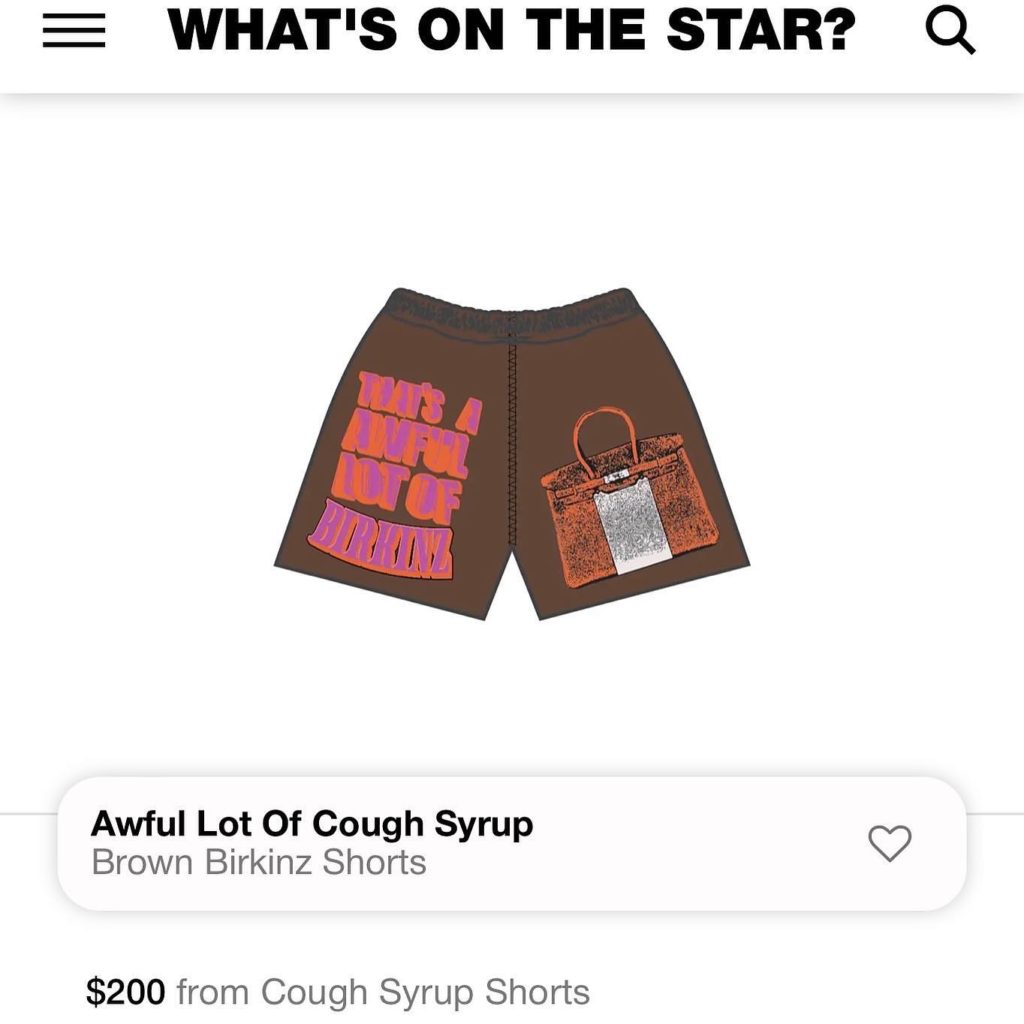Favorite the Brown Birkinz Shorts with heart
The width and height of the screenshot is (1024, 1024).
[x=889, y=843]
